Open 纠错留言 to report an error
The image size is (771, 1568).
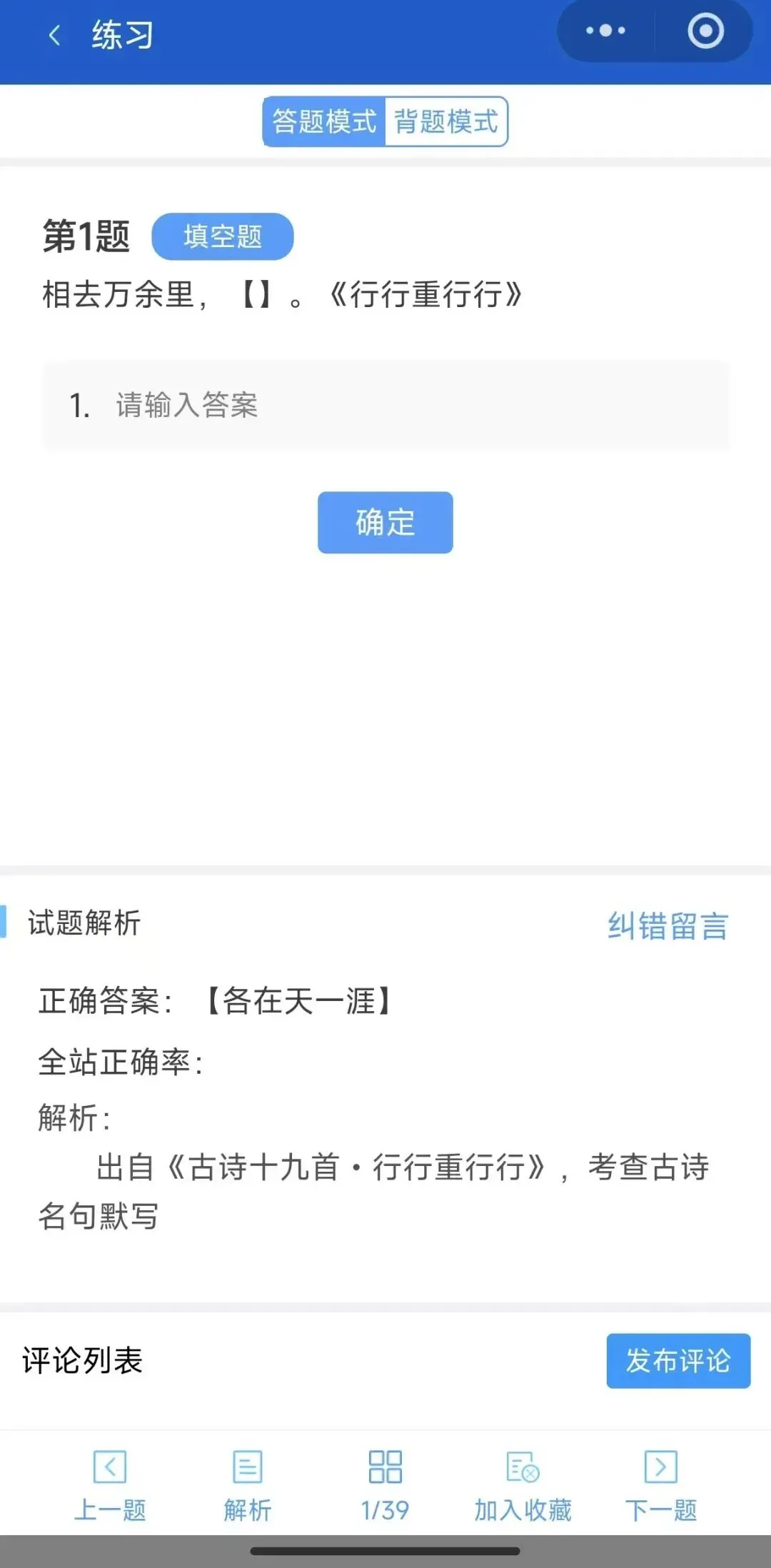[x=667, y=926]
